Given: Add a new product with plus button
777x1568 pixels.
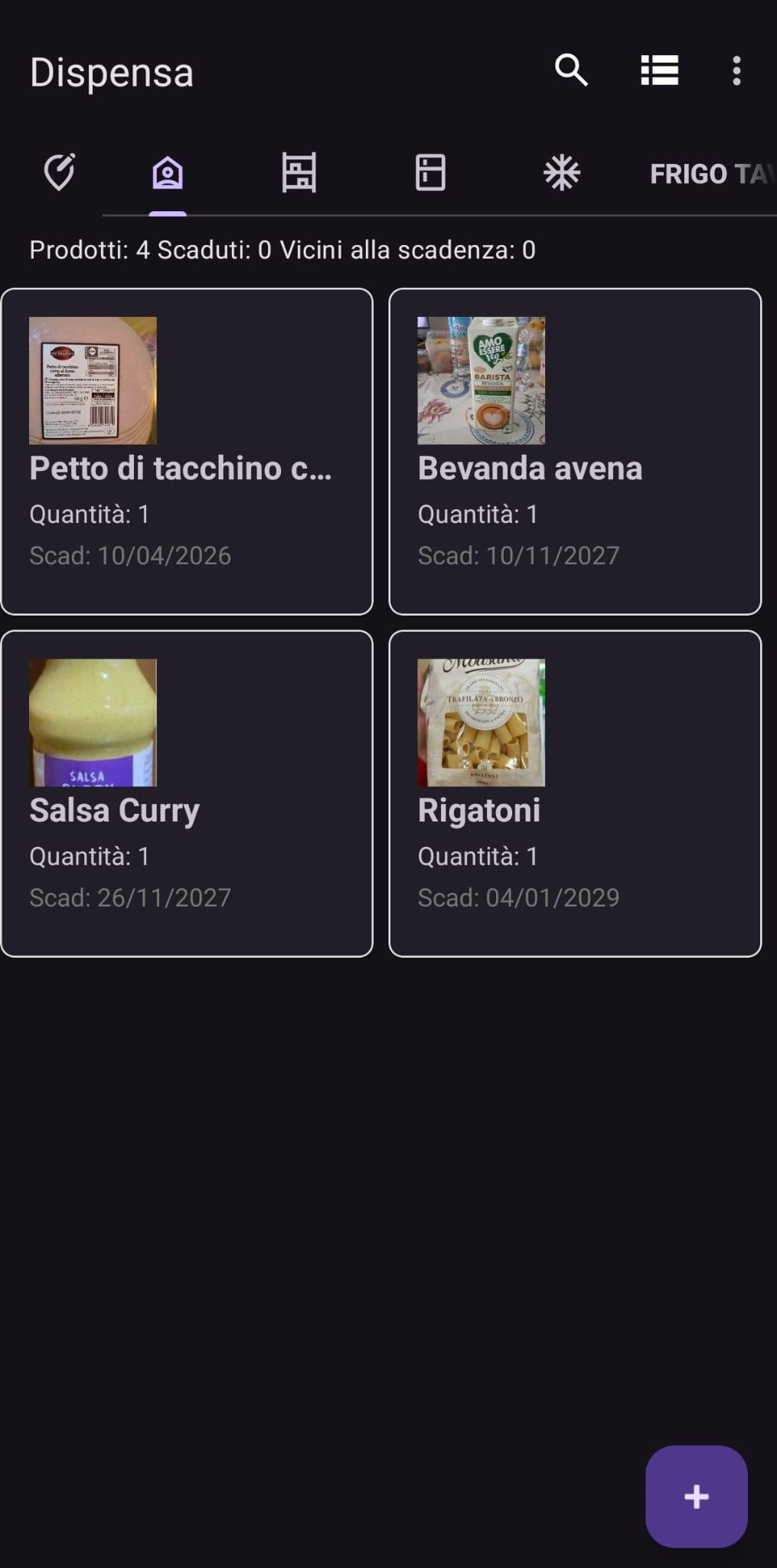Looking at the screenshot, I should pos(696,1496).
